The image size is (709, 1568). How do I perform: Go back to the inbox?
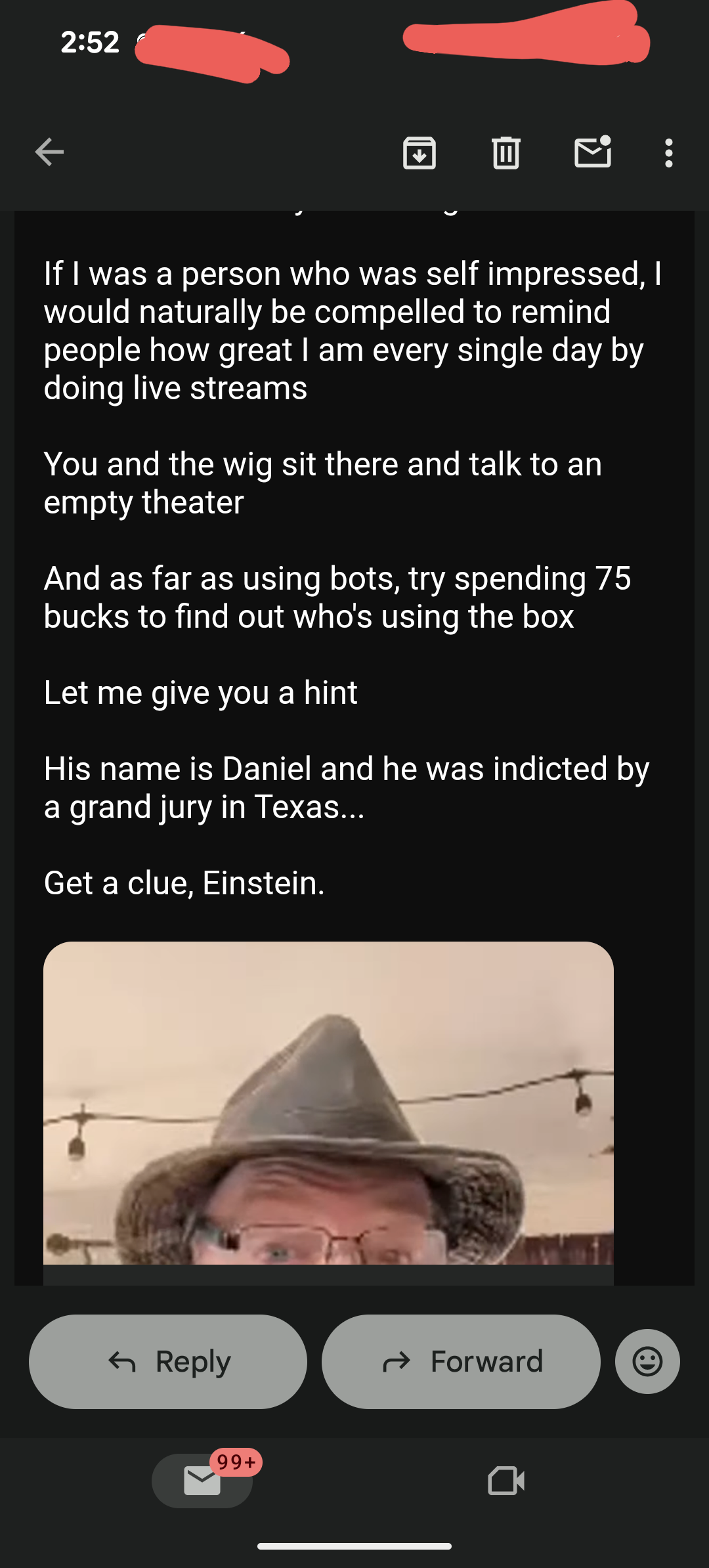(49, 152)
